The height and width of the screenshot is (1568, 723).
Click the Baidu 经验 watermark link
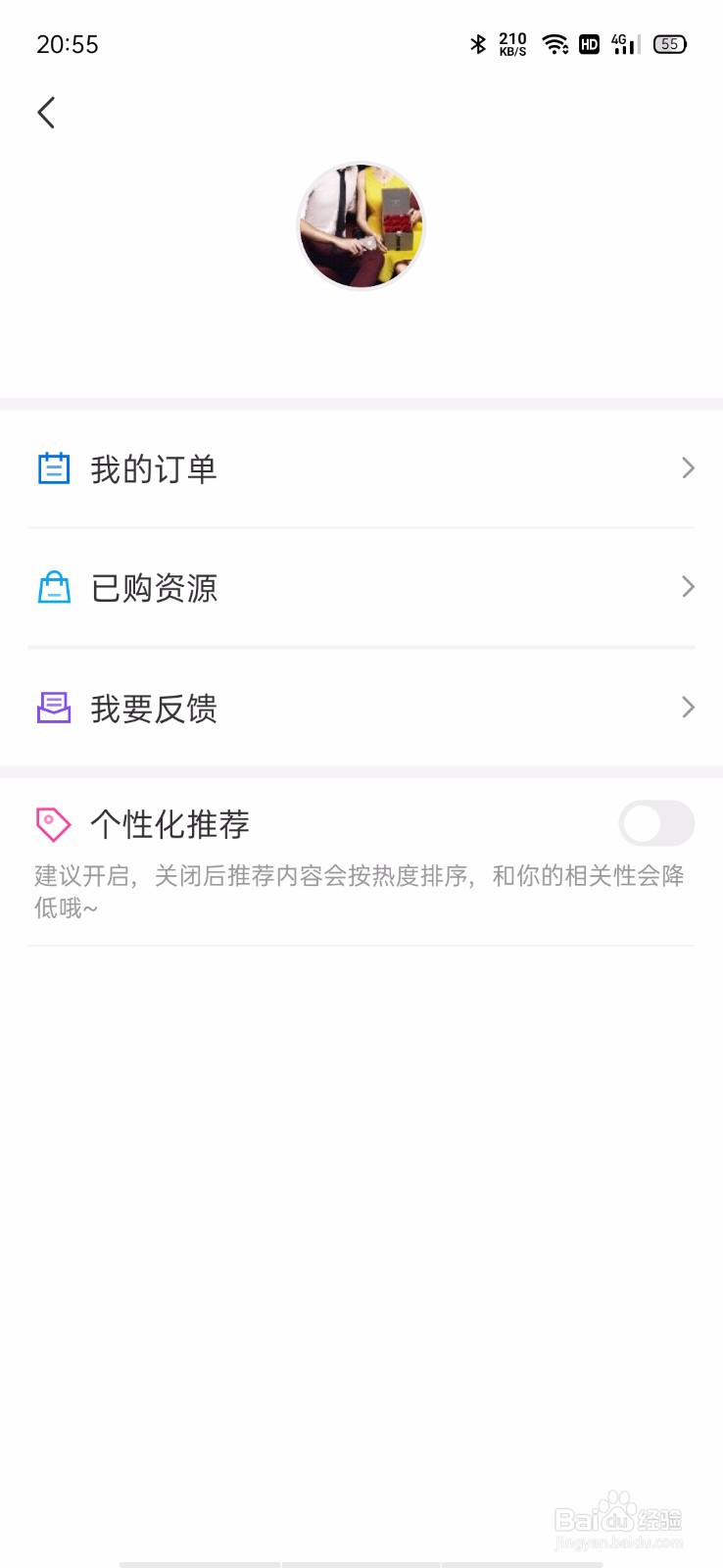click(617, 1519)
